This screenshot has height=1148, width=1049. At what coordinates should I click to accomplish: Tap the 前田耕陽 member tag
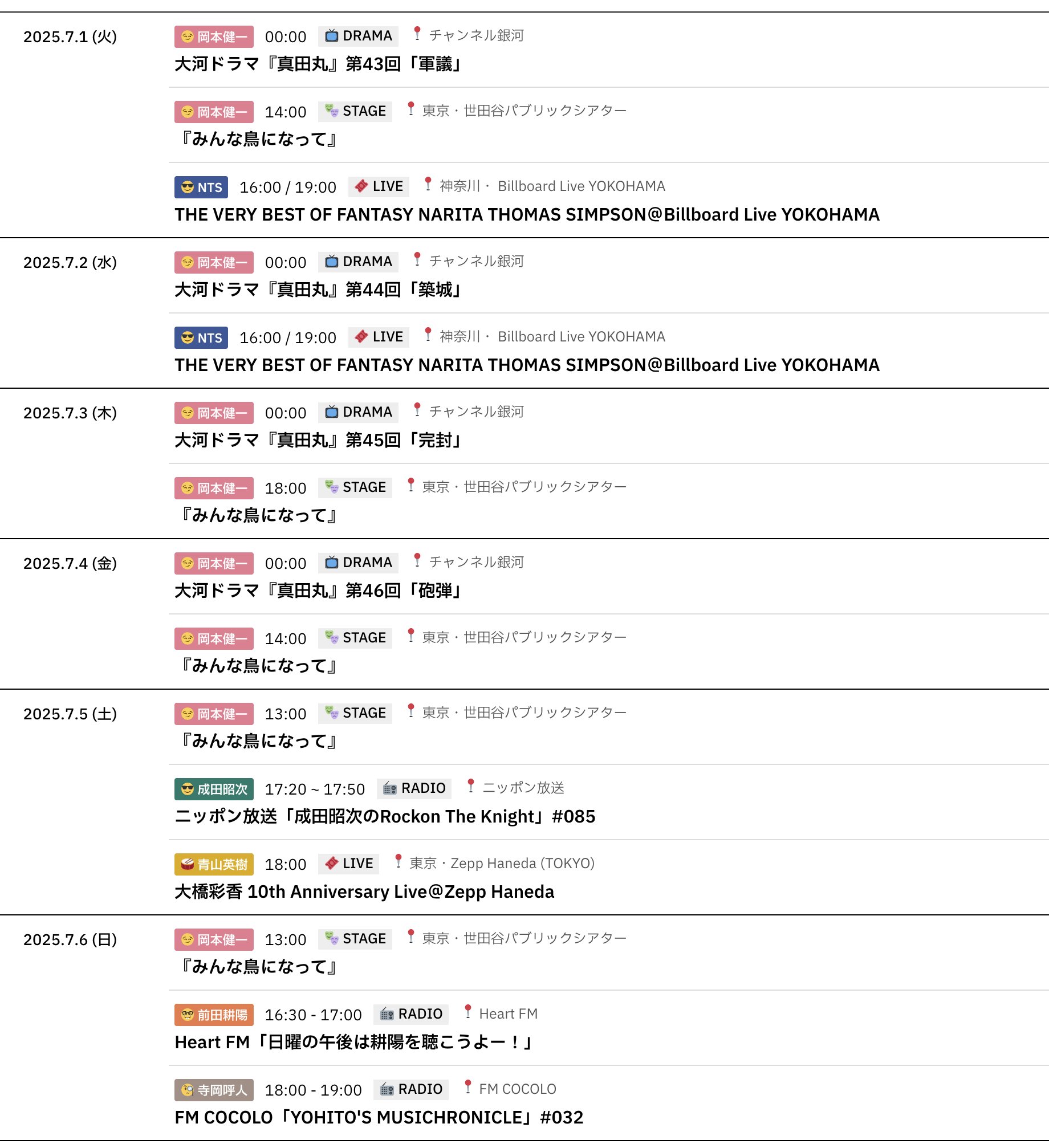[214, 1015]
